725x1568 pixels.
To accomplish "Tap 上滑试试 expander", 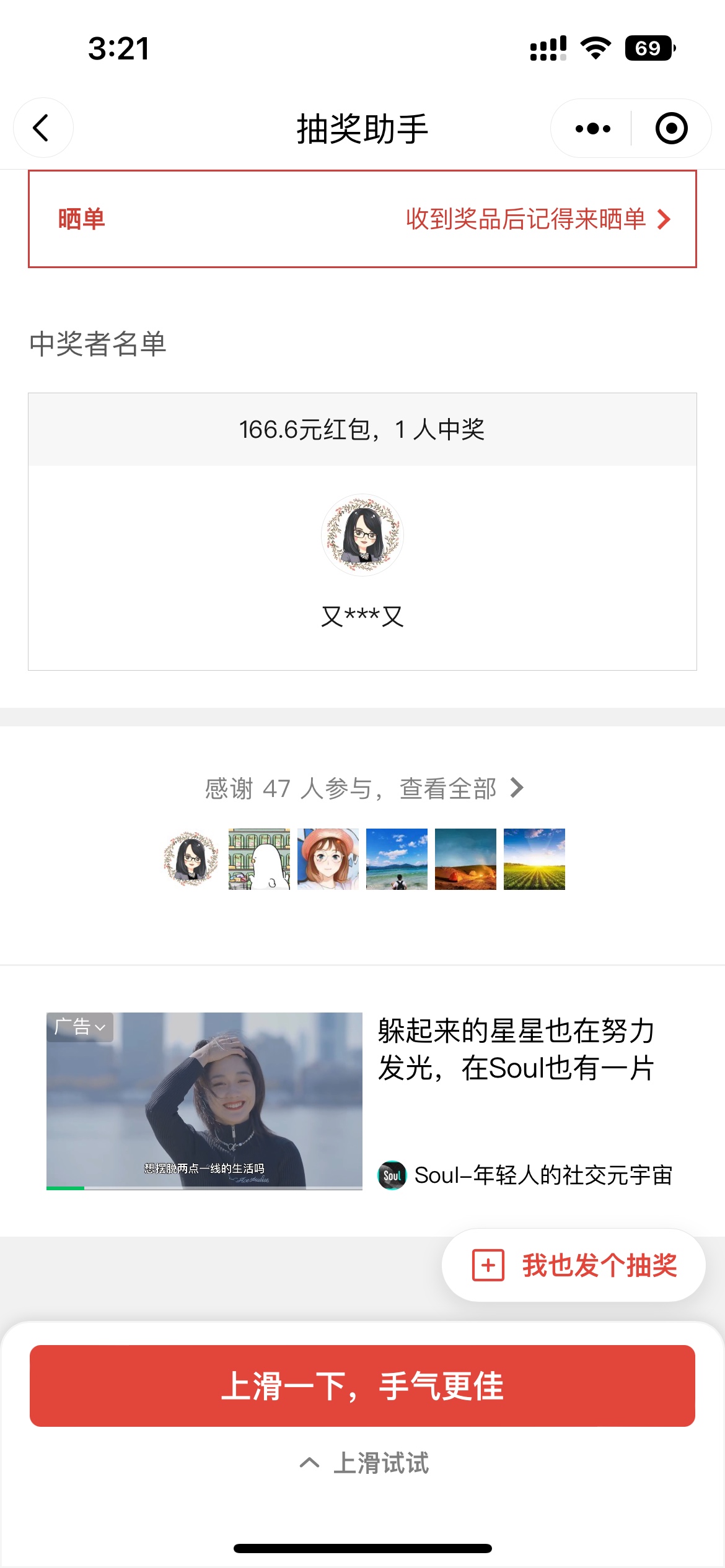I will coord(364,1463).
